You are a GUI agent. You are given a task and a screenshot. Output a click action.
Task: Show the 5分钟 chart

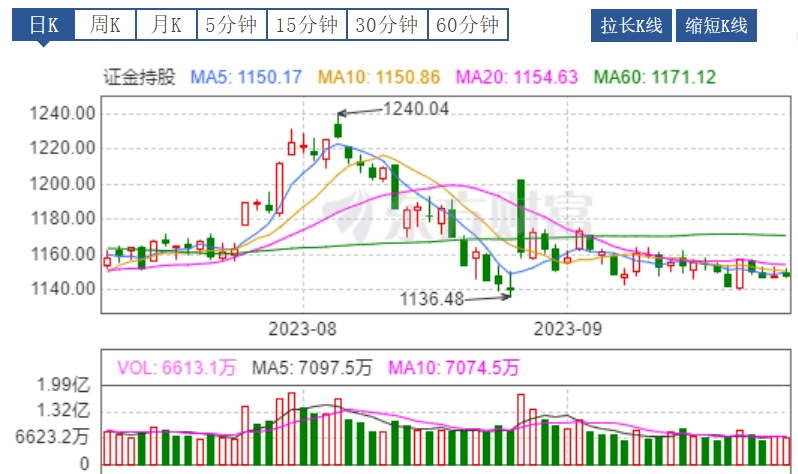(231, 25)
